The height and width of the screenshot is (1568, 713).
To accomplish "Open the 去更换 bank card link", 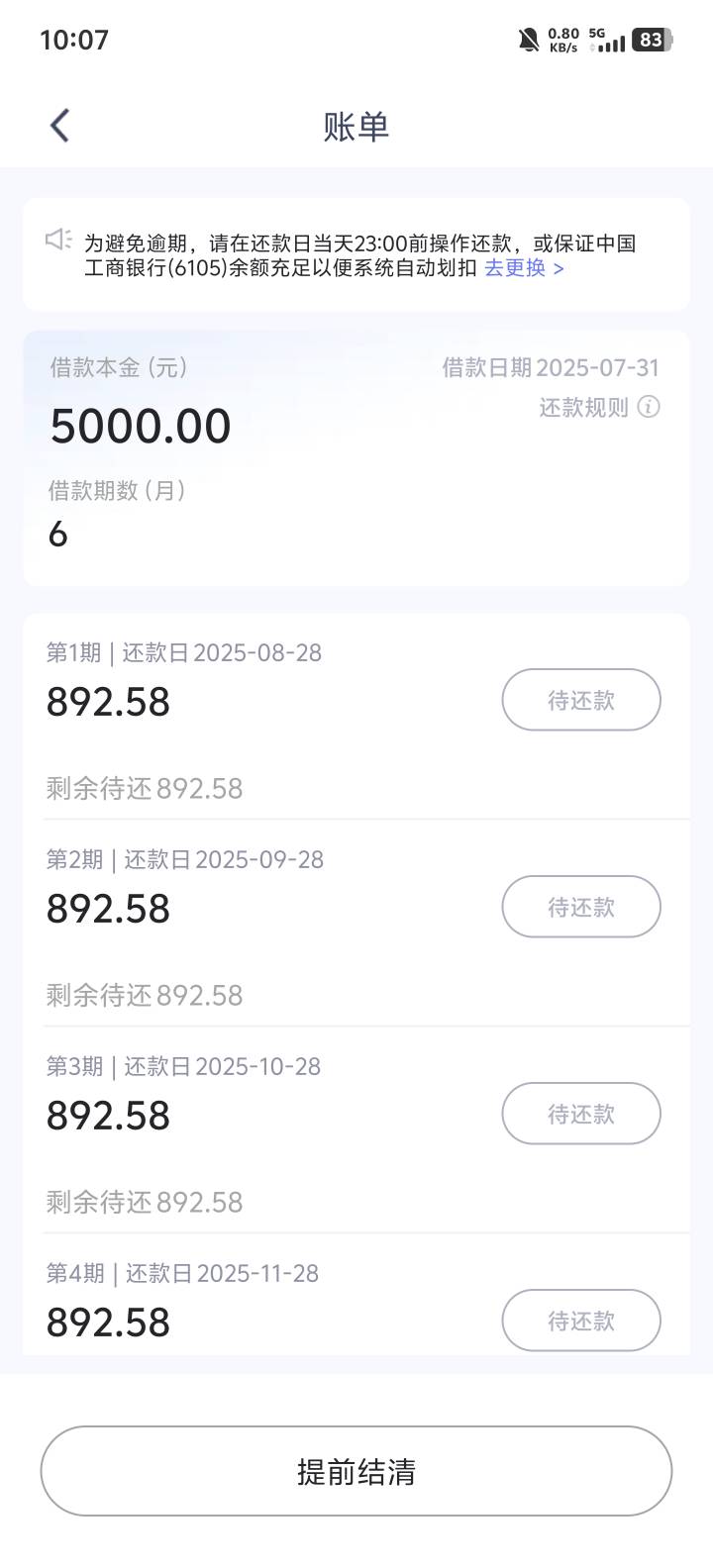I will pyautogui.click(x=524, y=268).
